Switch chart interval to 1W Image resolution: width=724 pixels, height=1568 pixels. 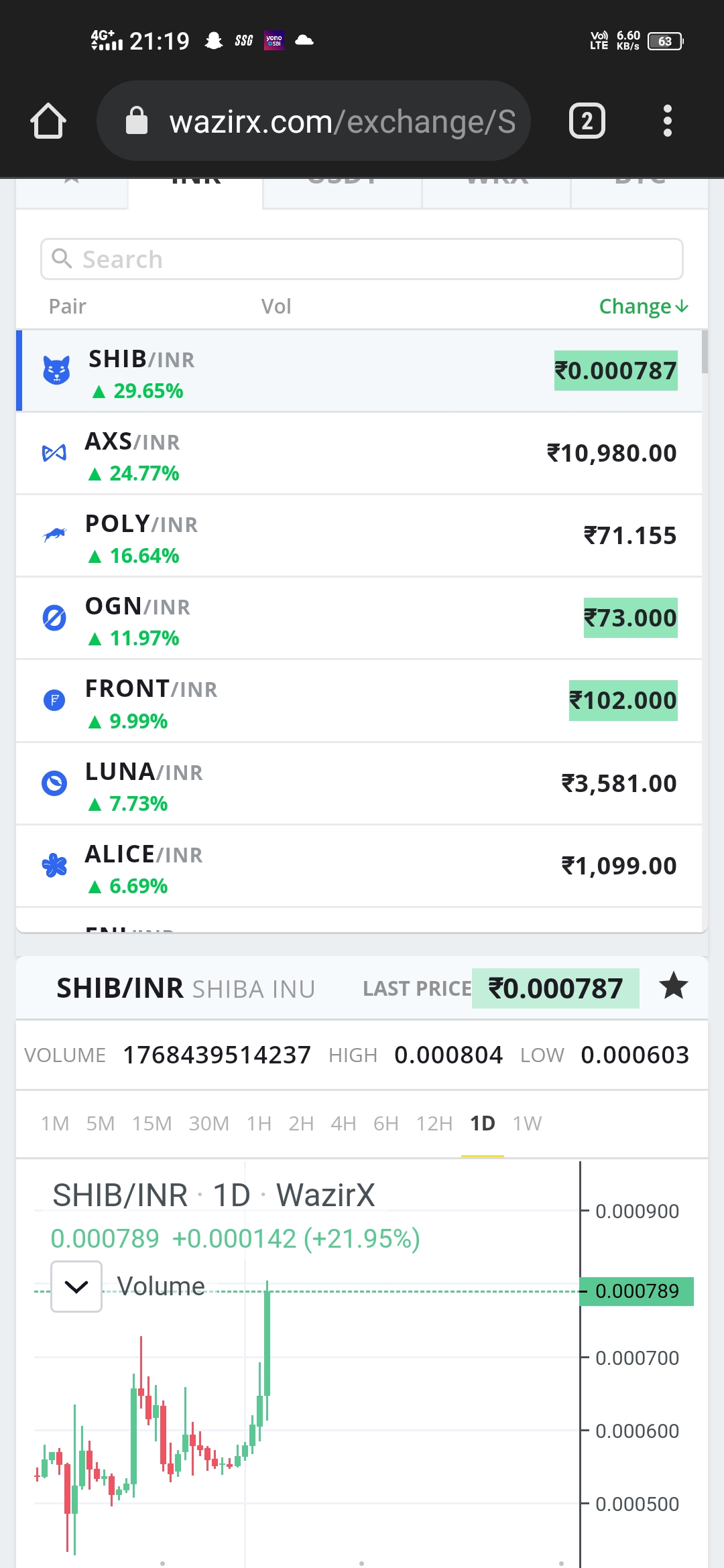[x=527, y=1123]
